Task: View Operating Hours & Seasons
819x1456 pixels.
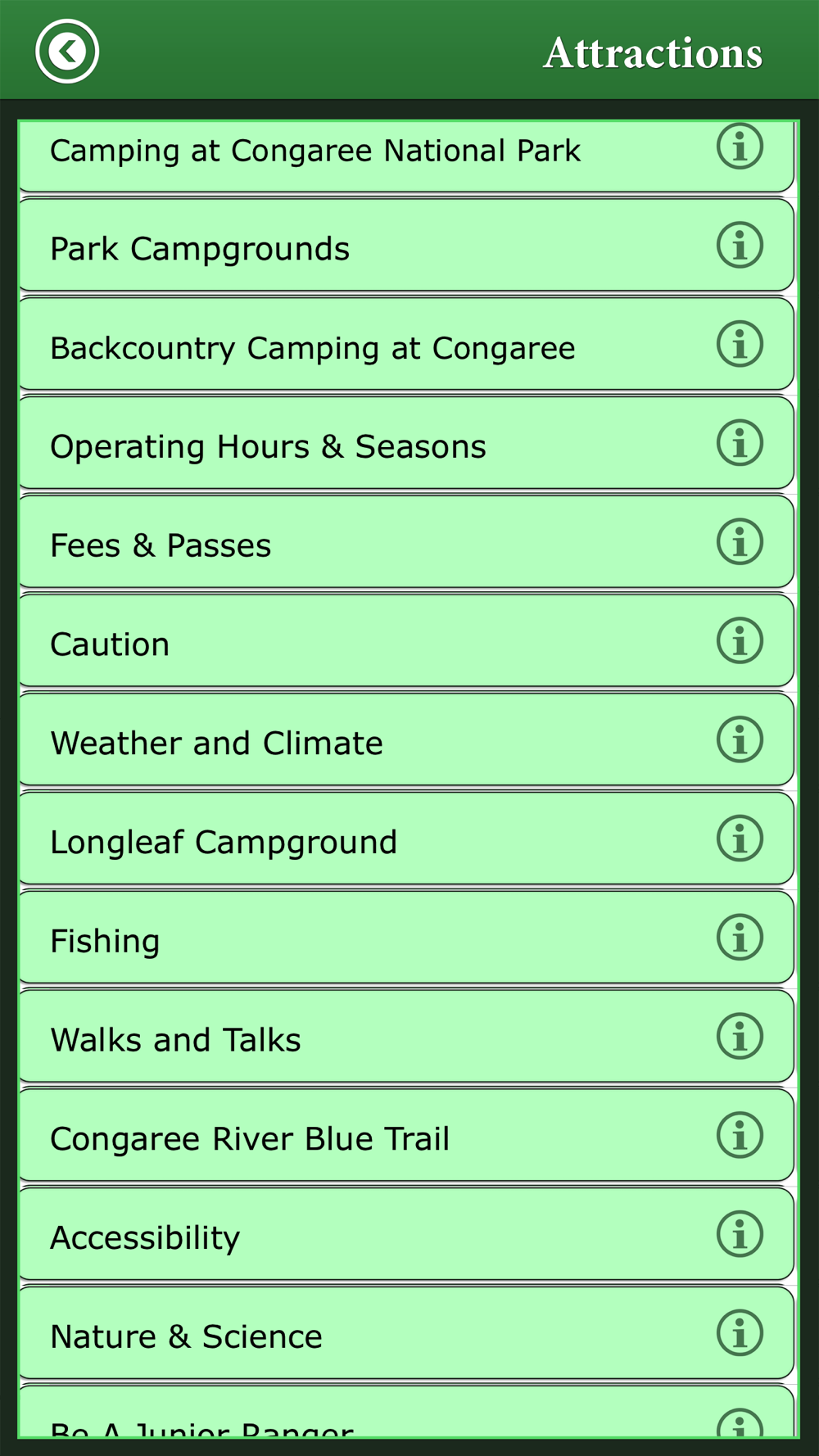Action: (x=406, y=443)
